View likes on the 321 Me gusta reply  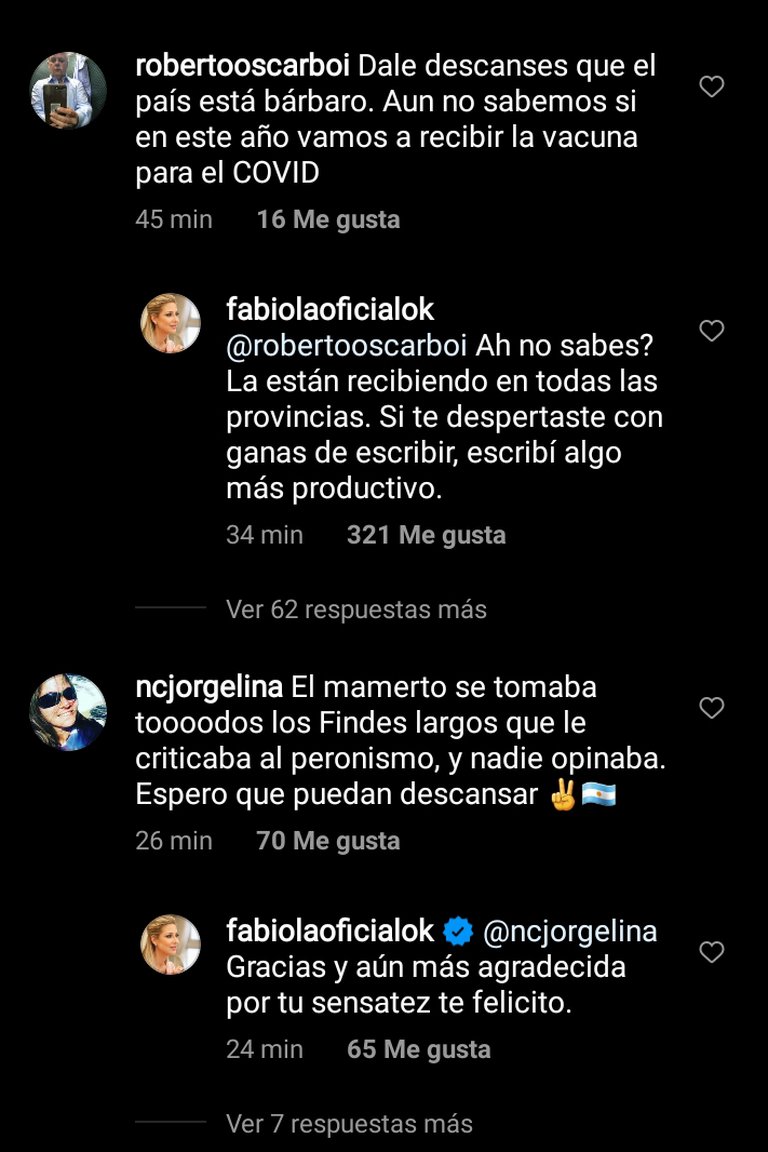(x=426, y=535)
